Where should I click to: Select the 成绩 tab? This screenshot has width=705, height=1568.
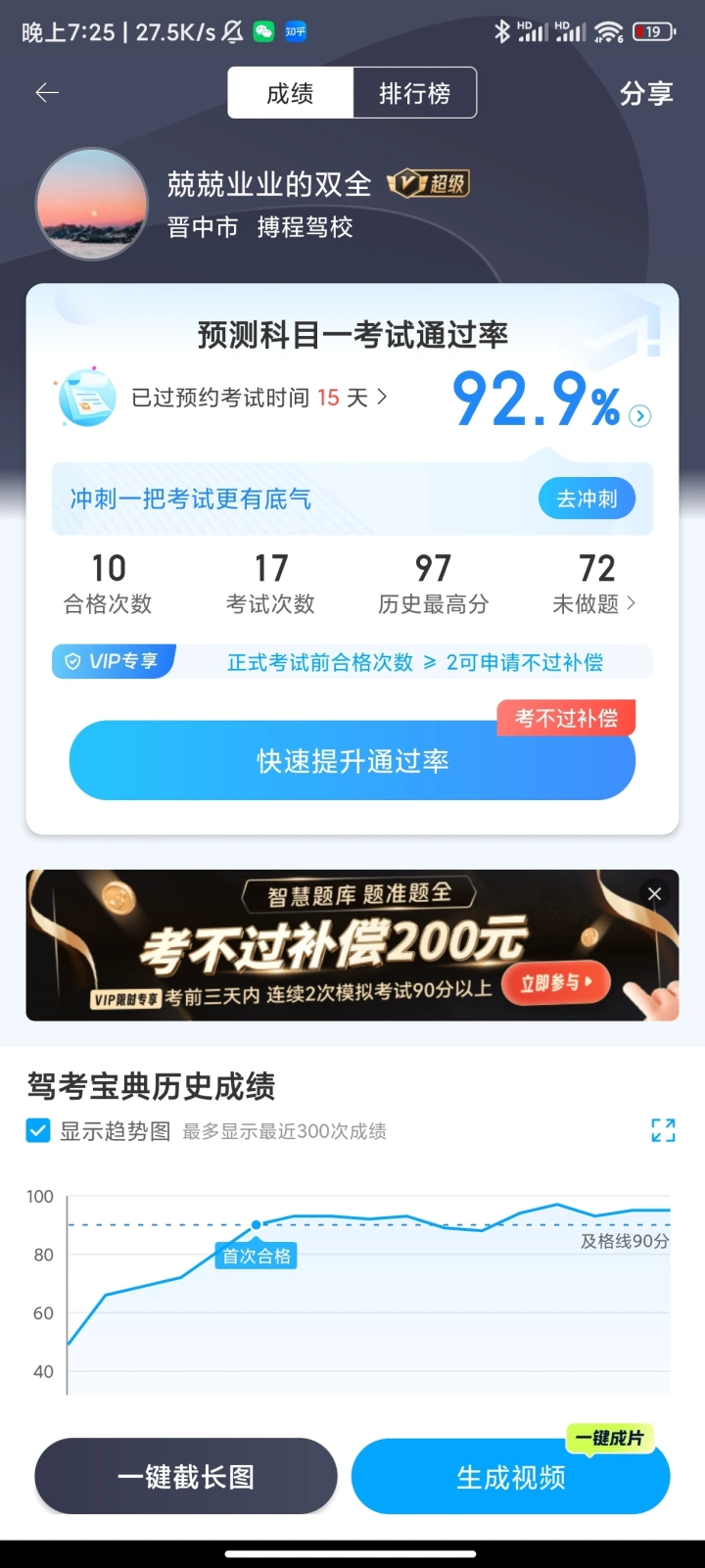(x=291, y=93)
